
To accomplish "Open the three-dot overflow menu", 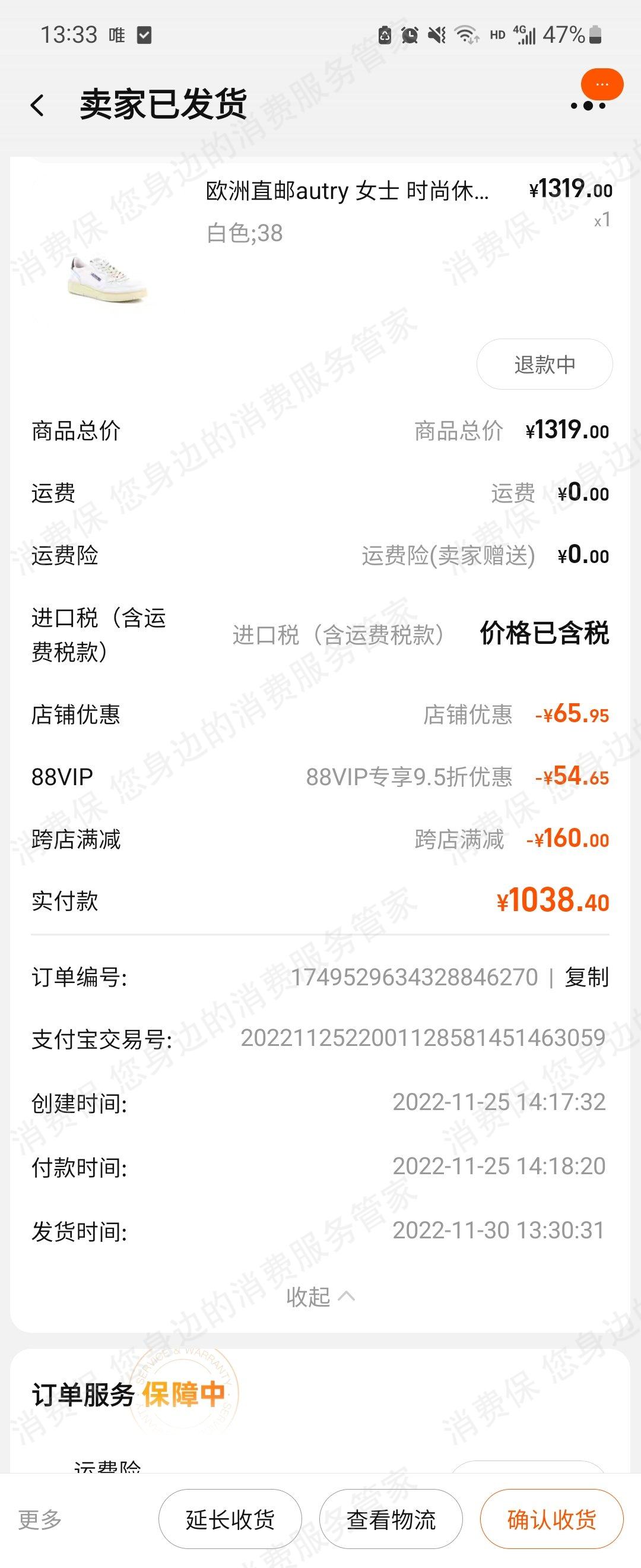I will point(588,105).
